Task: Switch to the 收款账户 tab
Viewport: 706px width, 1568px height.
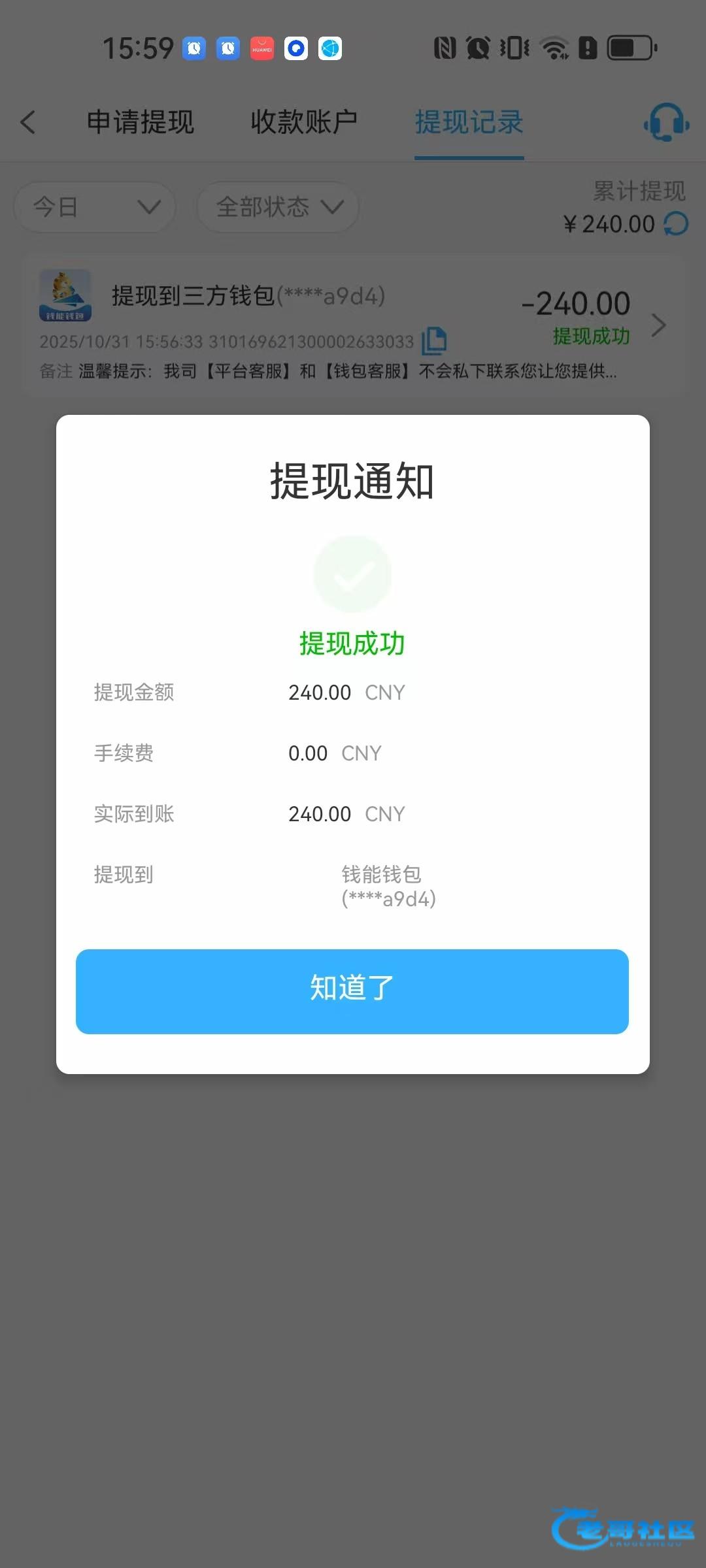Action: (304, 122)
